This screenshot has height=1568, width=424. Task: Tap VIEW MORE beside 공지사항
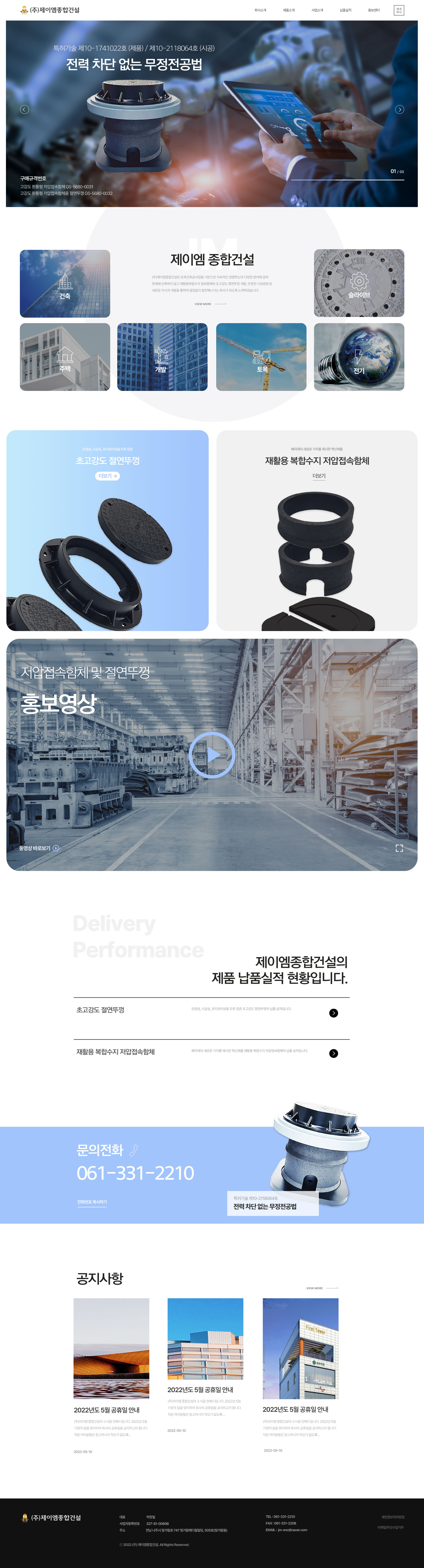322,1288
